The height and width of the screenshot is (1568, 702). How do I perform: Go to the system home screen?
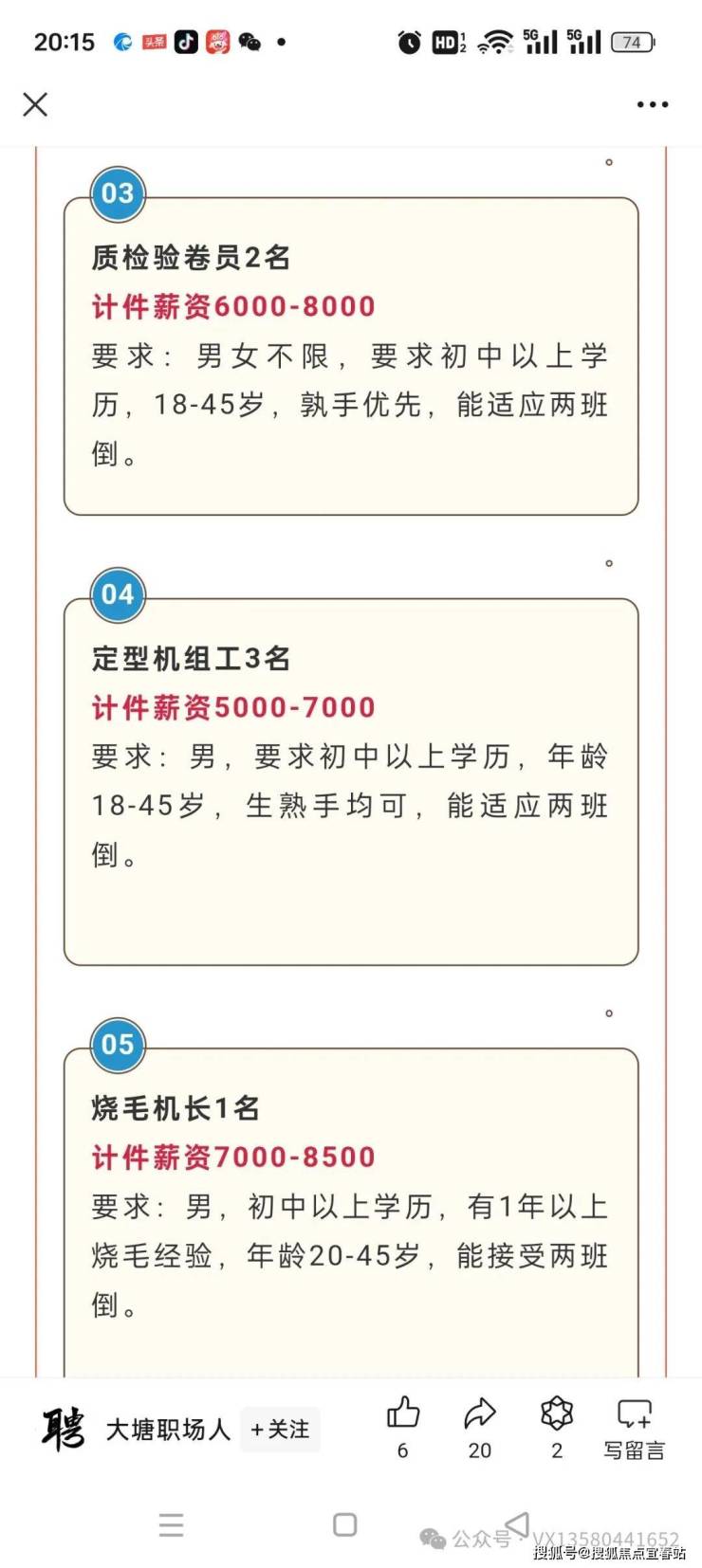pos(344,1524)
